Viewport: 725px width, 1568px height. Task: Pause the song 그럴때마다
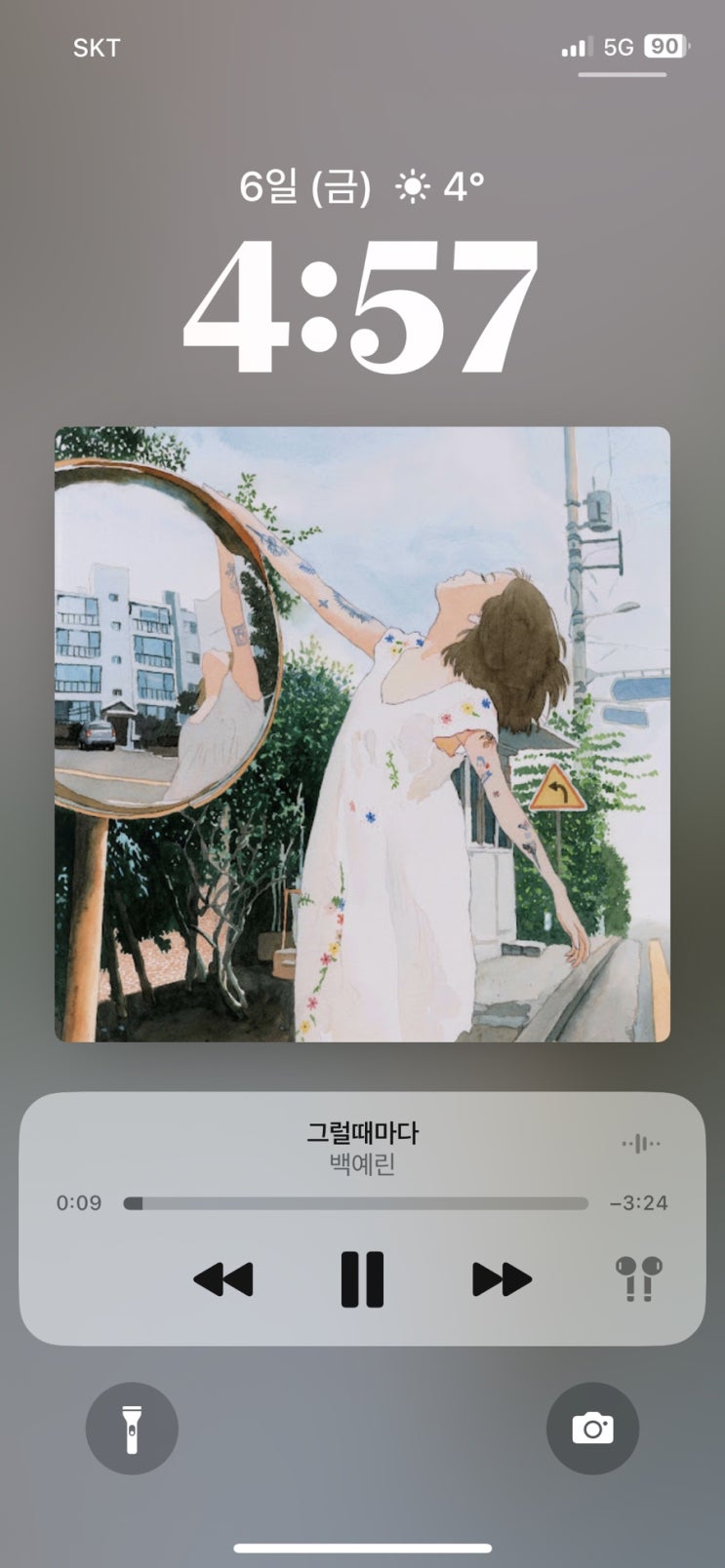tap(362, 1278)
